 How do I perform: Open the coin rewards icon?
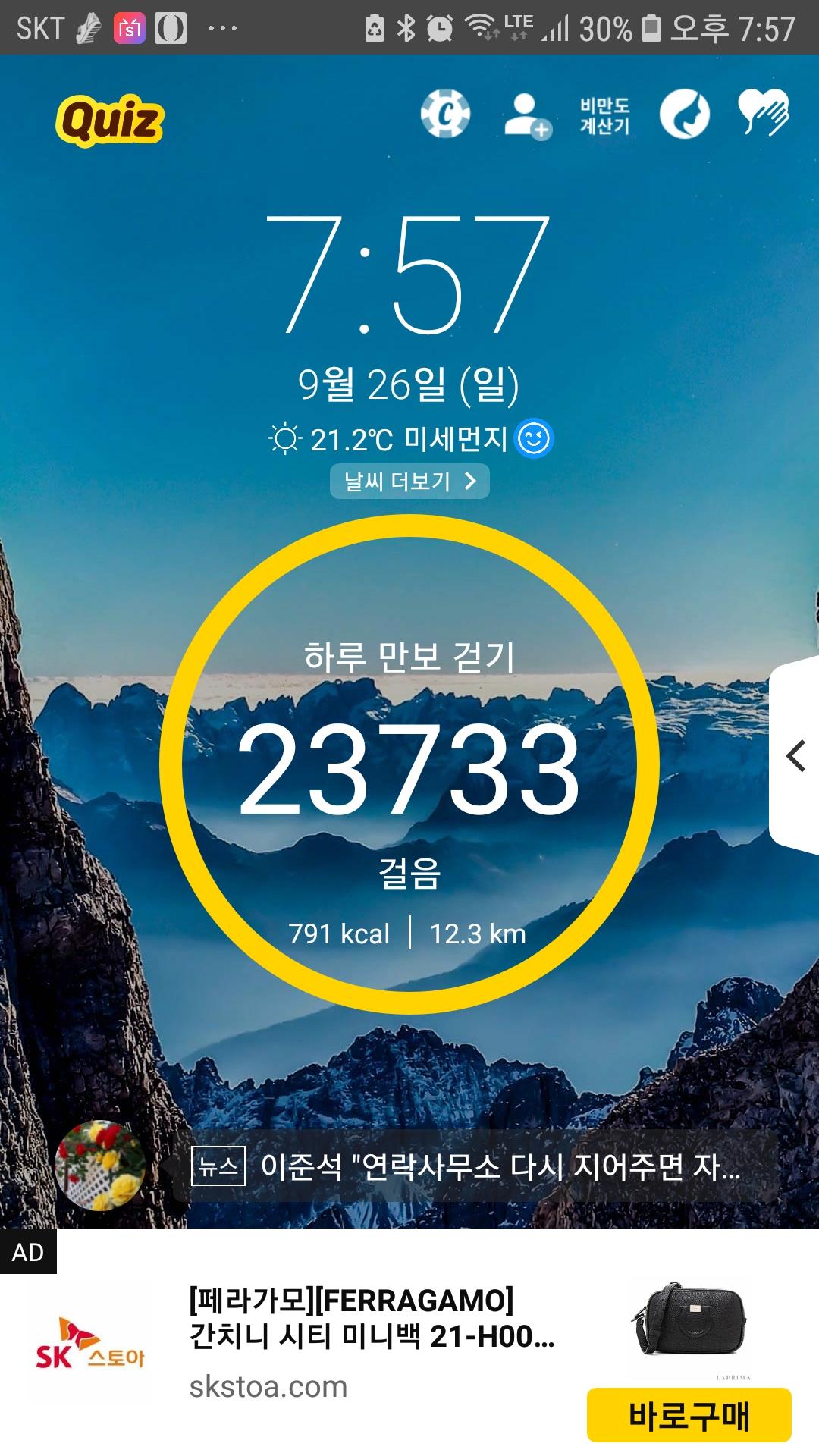click(445, 115)
